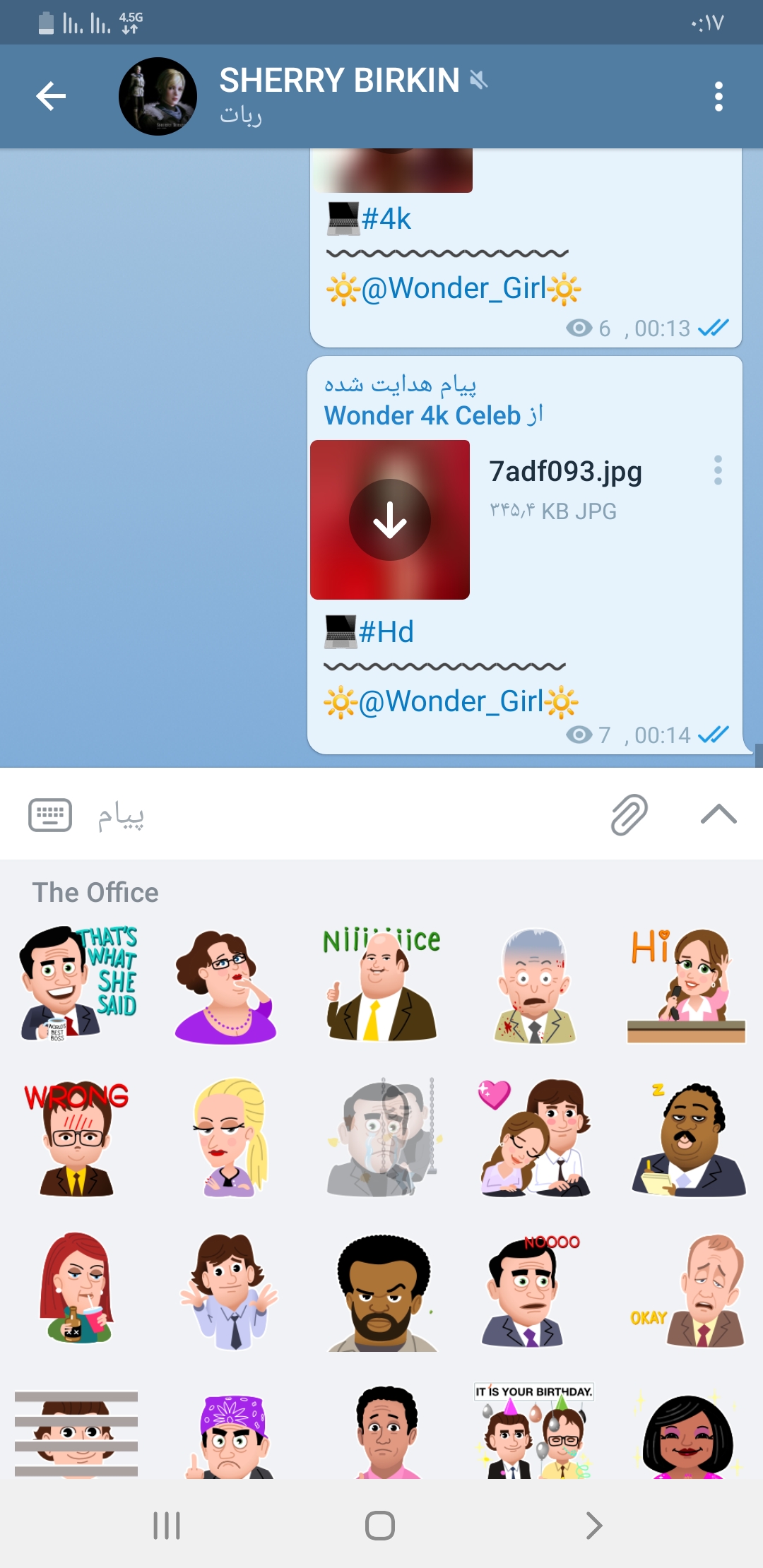
Task: Go back using the header arrow
Action: coord(51,96)
